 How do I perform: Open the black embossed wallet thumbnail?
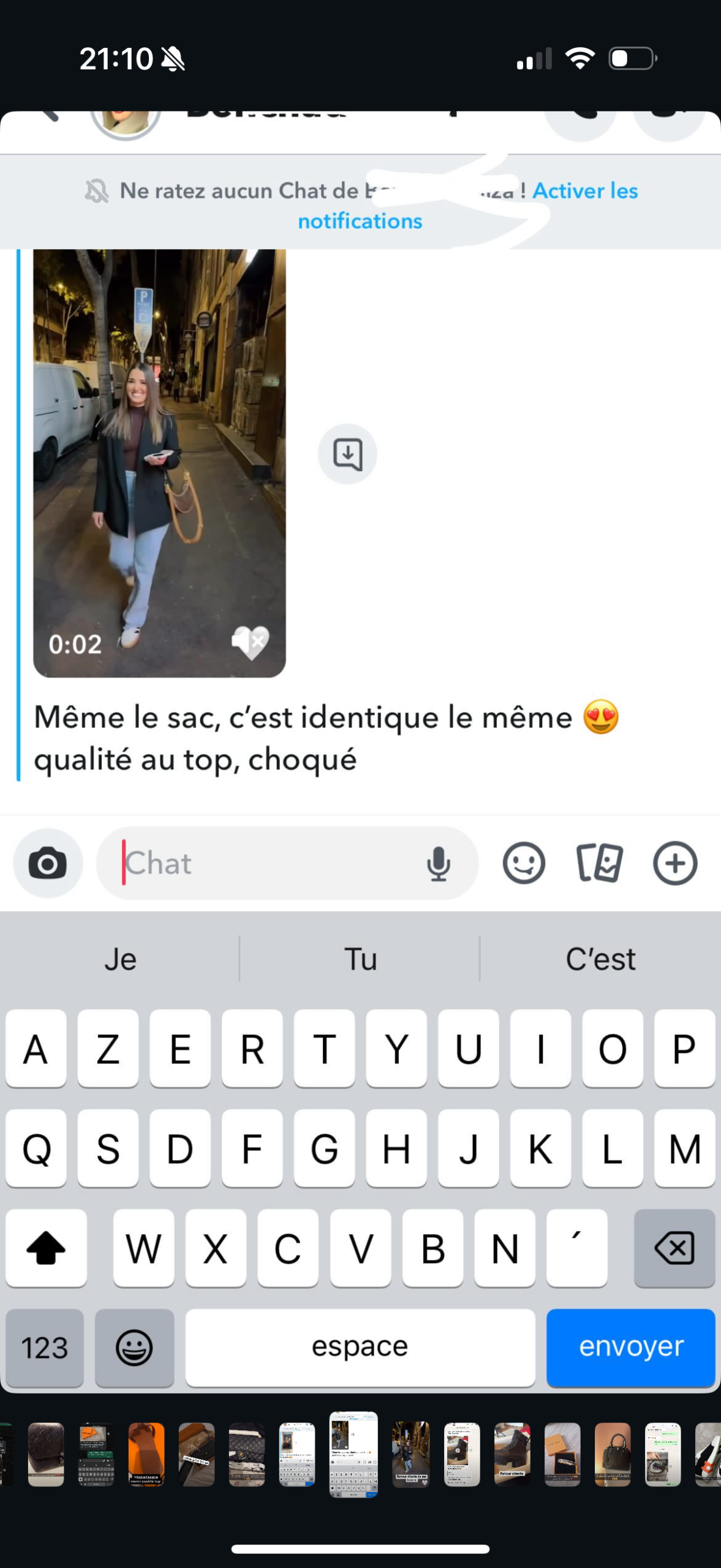46,1454
